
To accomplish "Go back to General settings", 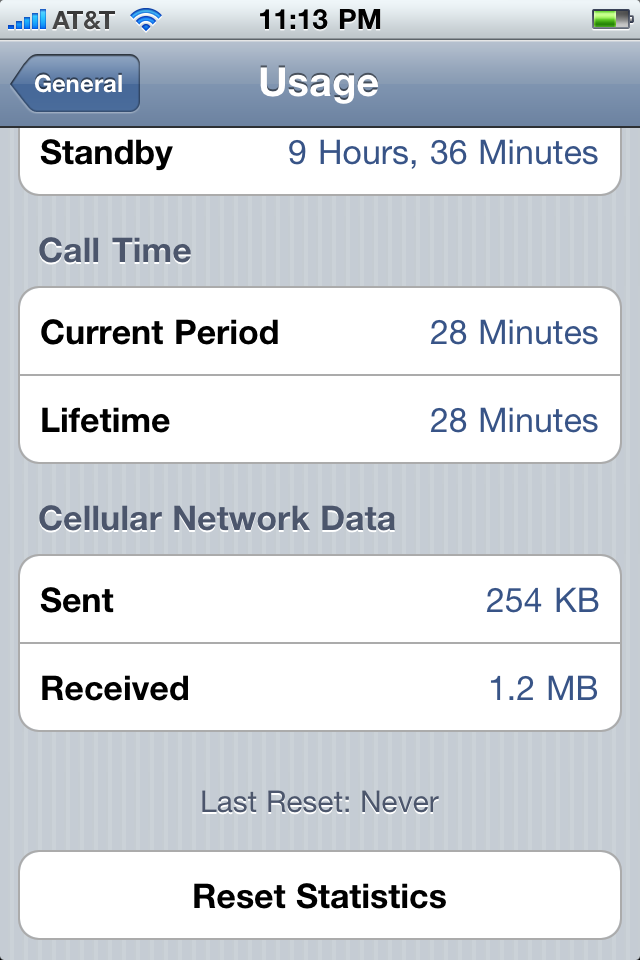I will click(76, 84).
